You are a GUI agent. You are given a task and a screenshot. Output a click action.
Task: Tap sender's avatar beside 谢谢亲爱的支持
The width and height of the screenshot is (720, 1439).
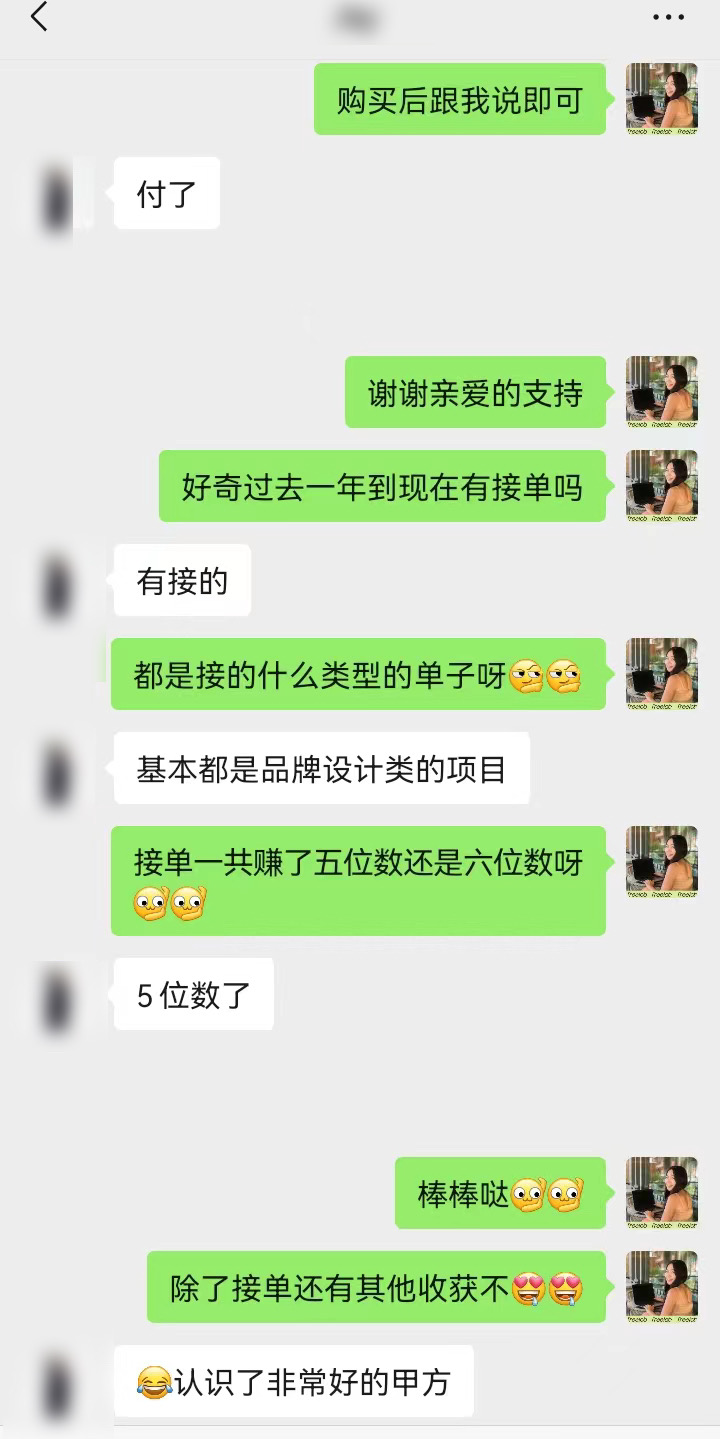pos(661,392)
